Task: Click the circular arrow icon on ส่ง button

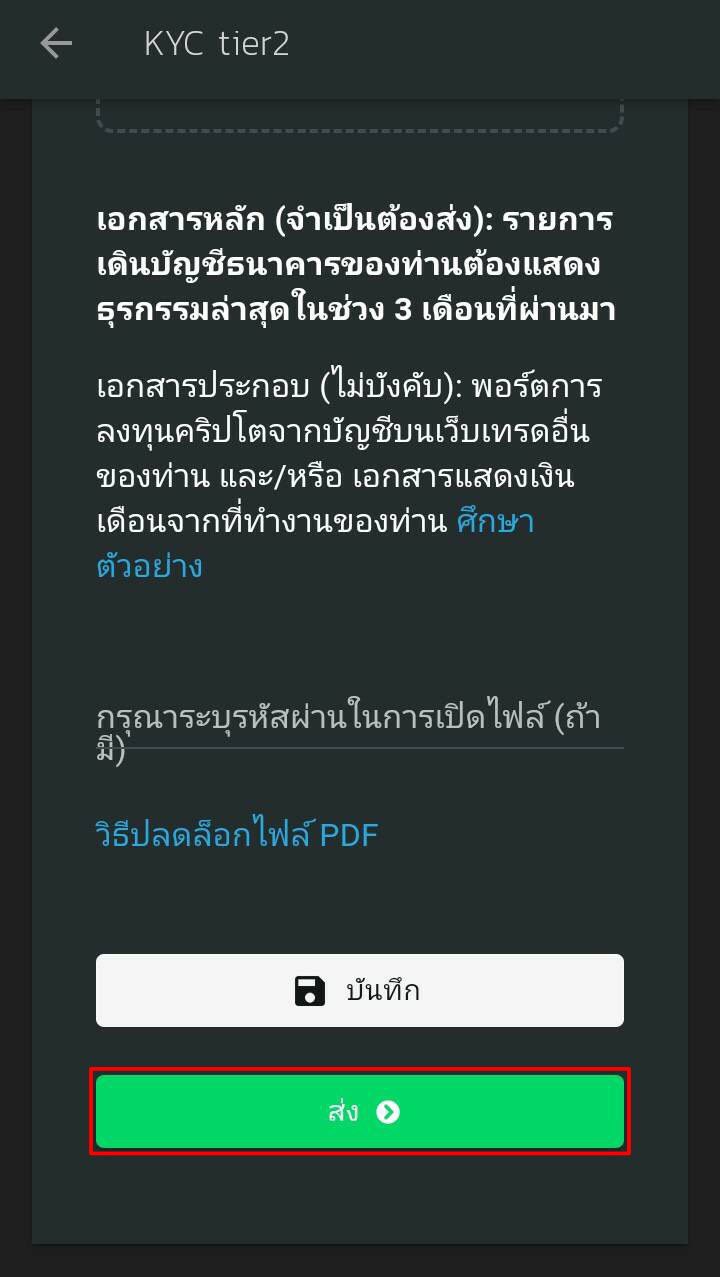Action: coord(390,1111)
